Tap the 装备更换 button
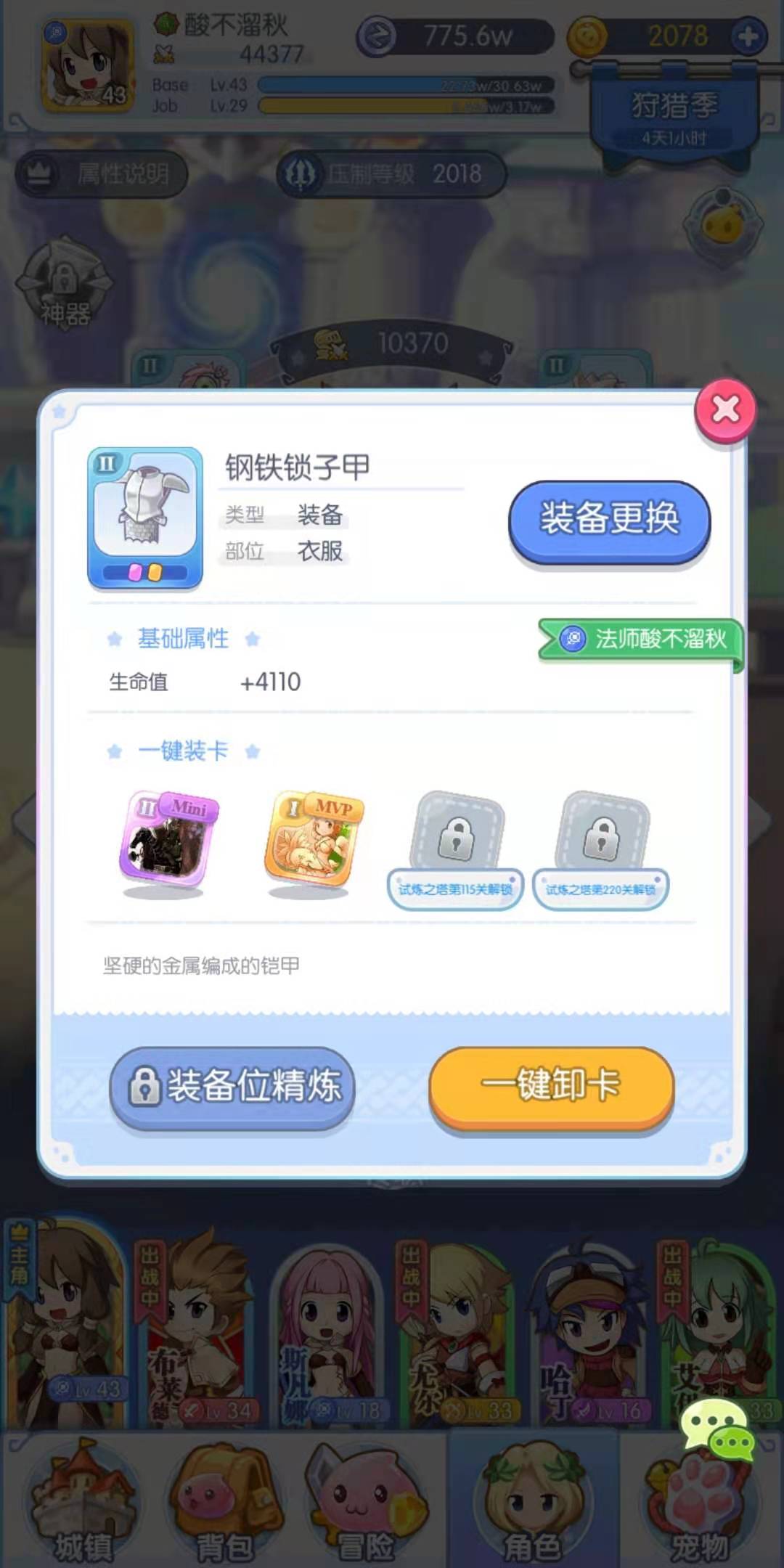The height and width of the screenshot is (1568, 784). pos(609,520)
